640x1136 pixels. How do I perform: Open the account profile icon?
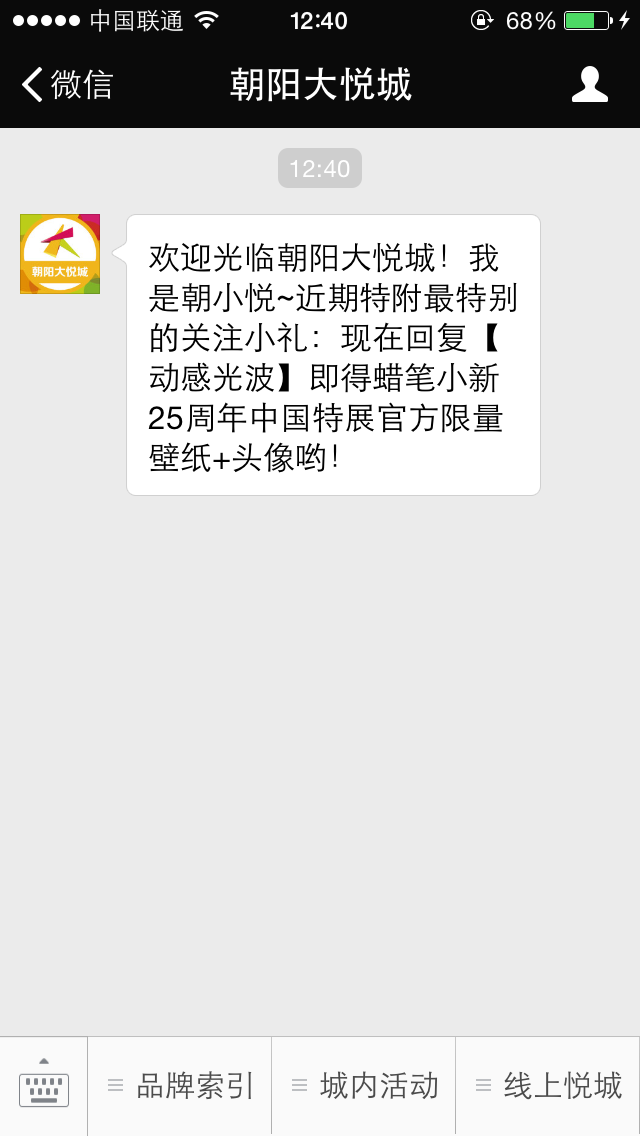pos(589,85)
